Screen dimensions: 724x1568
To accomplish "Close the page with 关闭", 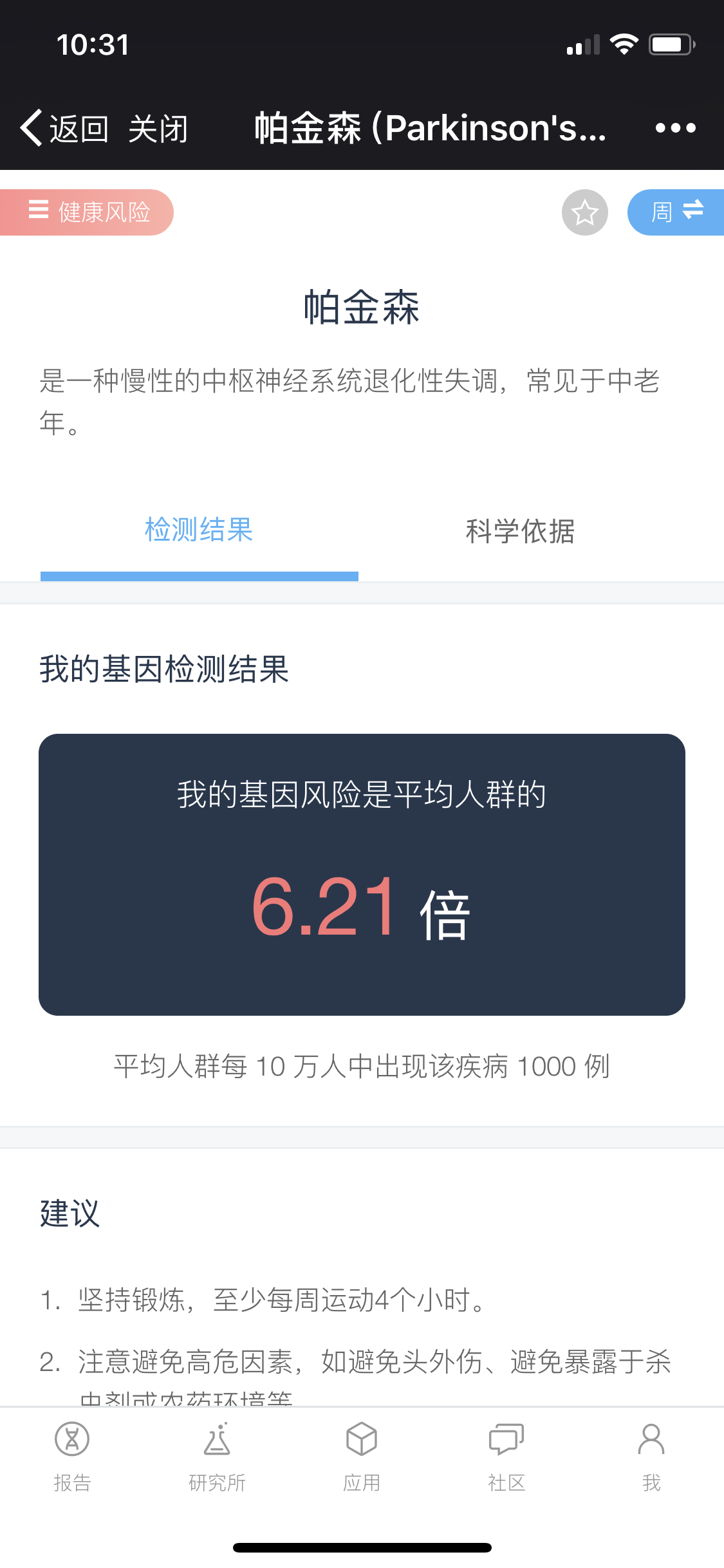I will click(x=158, y=129).
